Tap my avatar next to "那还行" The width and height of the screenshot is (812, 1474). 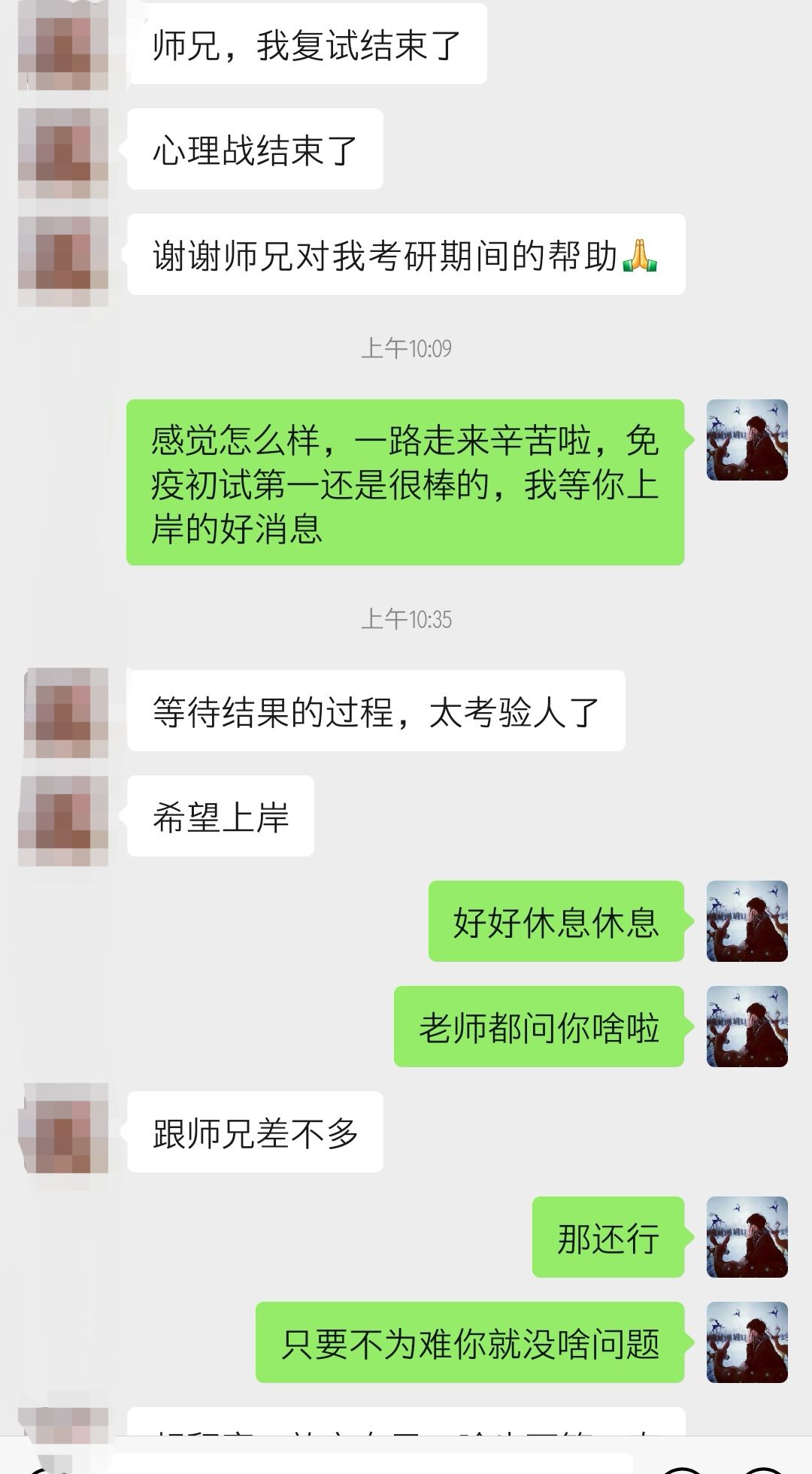[x=747, y=1237]
